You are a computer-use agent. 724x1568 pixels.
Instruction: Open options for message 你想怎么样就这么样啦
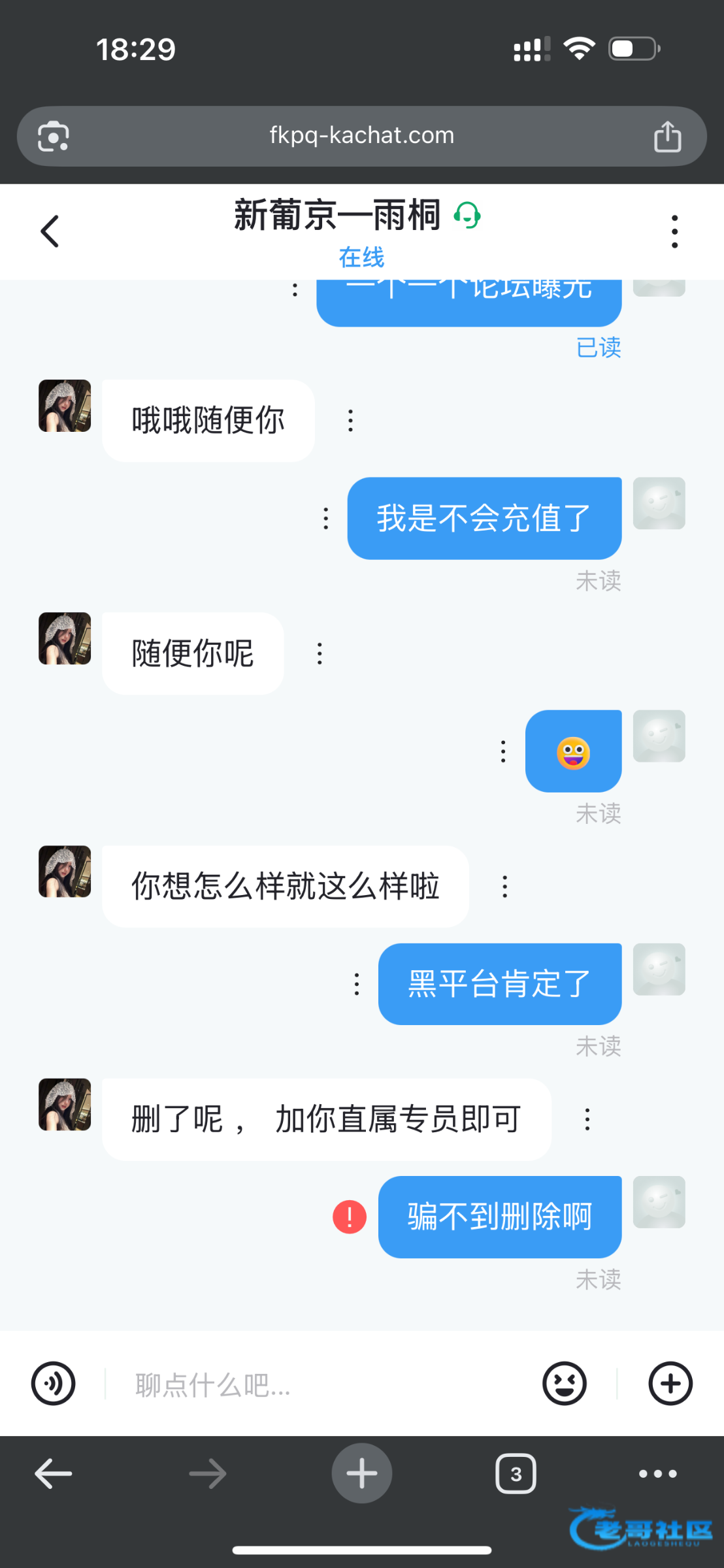pos(504,887)
